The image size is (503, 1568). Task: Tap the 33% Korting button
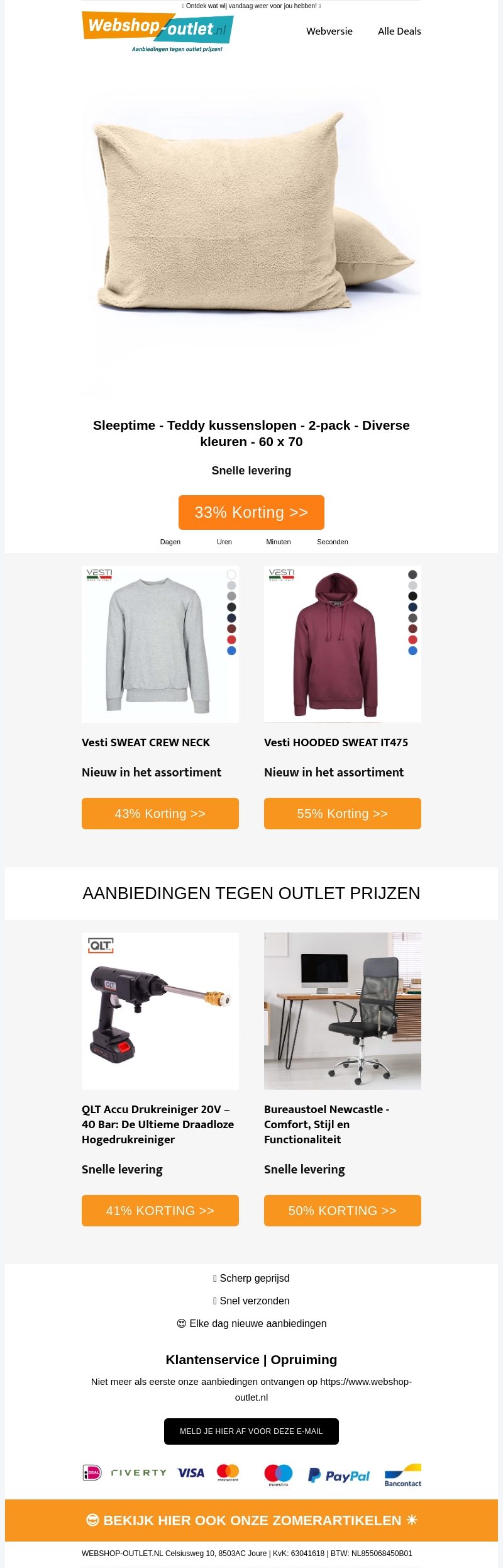coord(251,512)
